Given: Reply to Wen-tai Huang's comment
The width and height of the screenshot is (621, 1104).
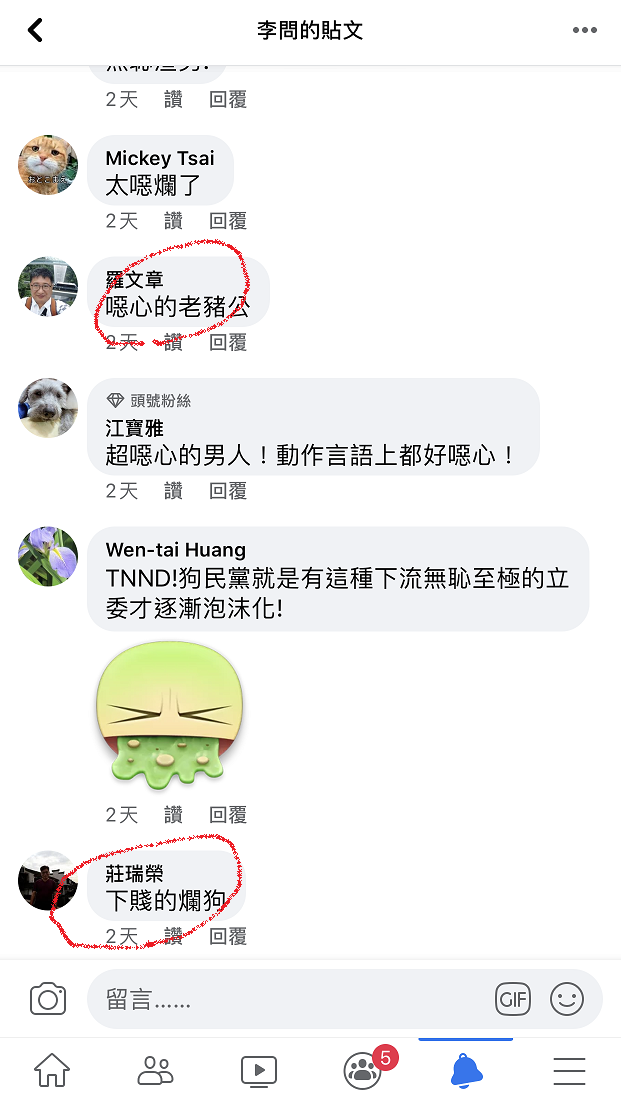Looking at the screenshot, I should pos(228,814).
